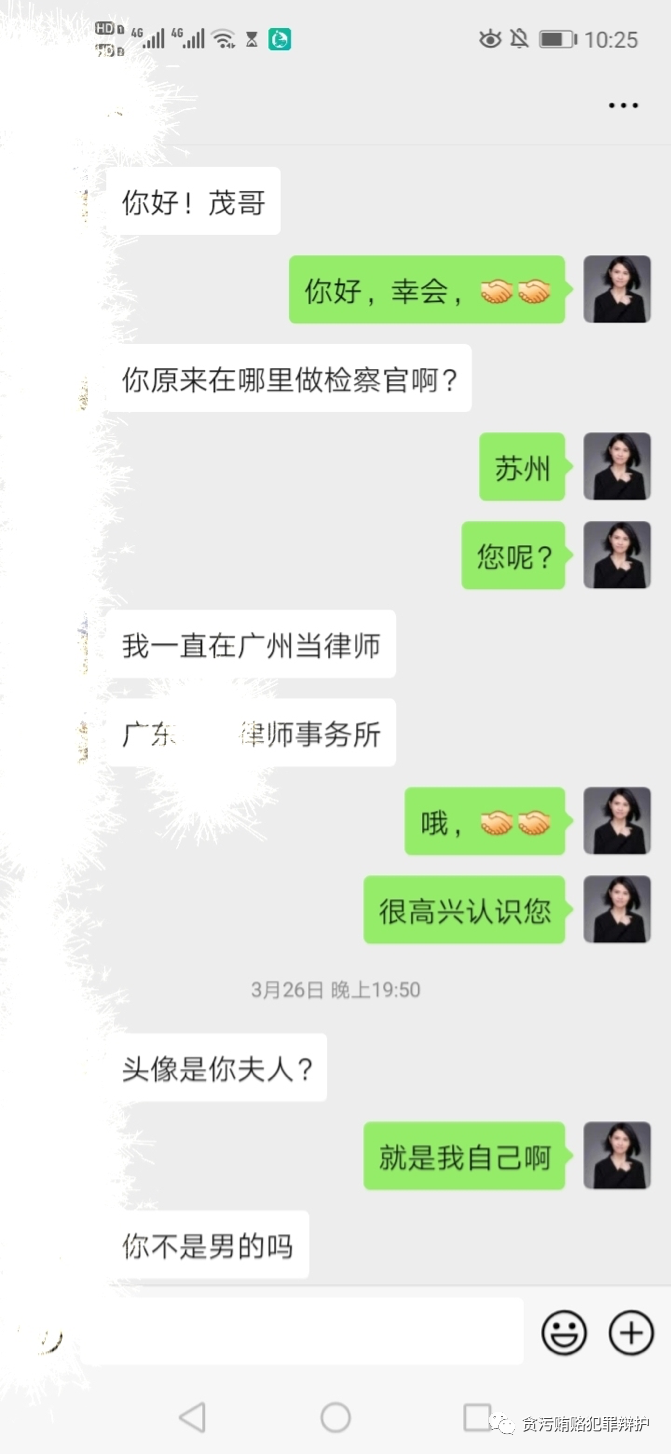The width and height of the screenshot is (671, 1454).
Task: Open the plus attachment menu
Action: [631, 1332]
